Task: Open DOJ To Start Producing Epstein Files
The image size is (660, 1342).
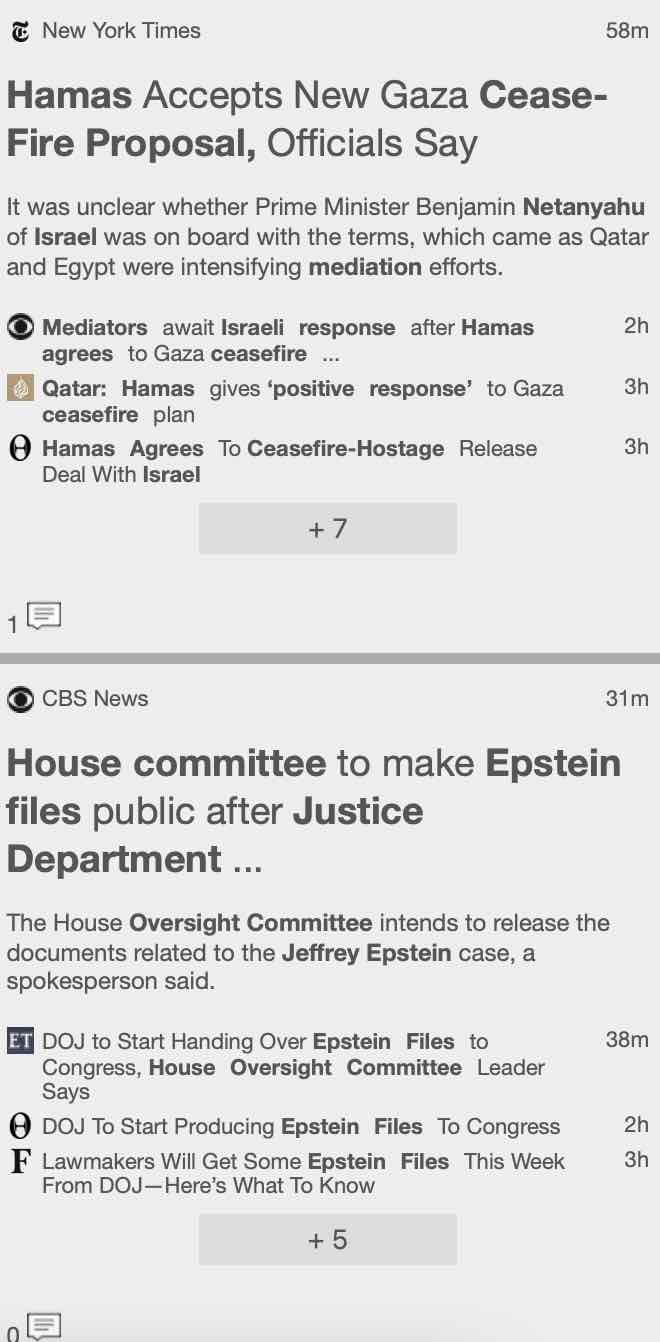Action: click(300, 1127)
